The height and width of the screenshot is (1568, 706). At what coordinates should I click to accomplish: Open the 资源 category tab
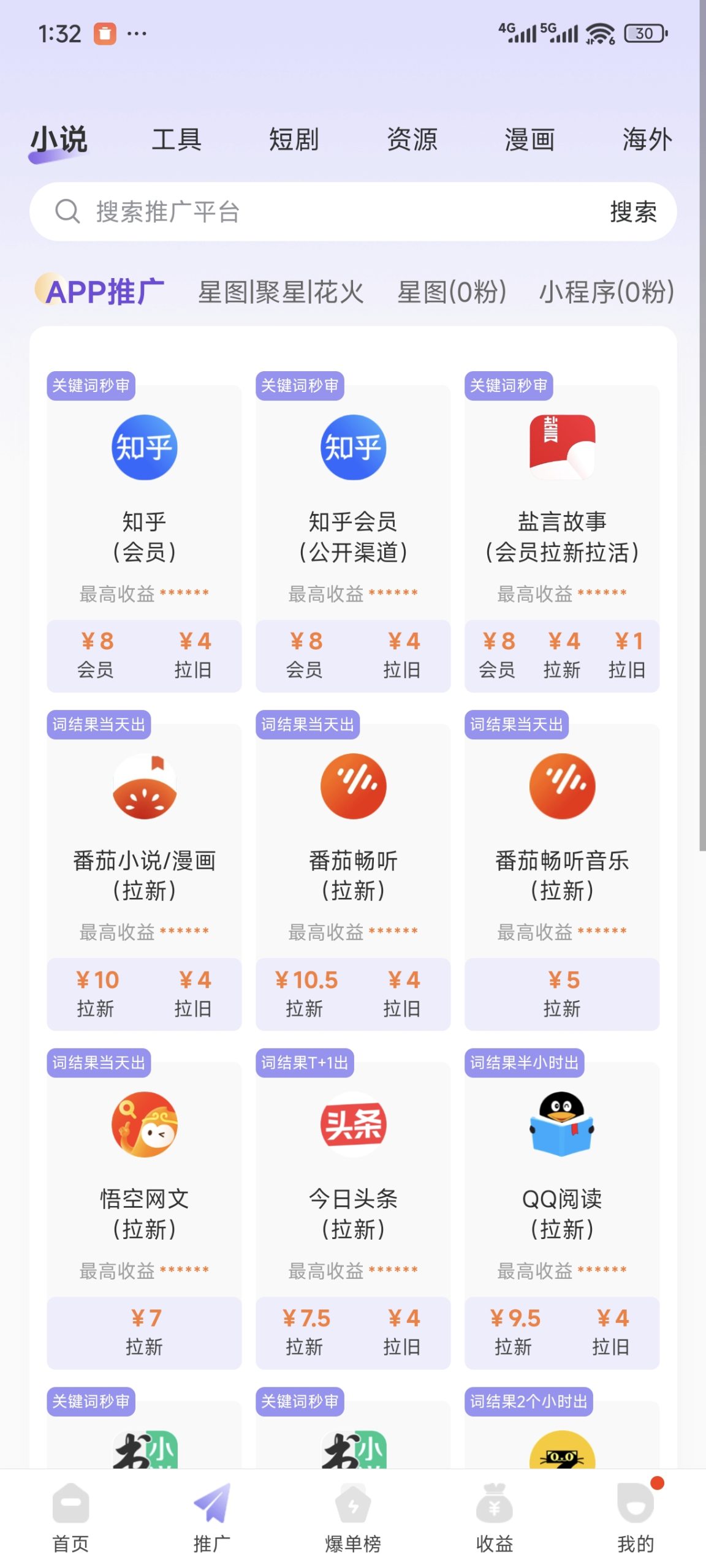(412, 140)
